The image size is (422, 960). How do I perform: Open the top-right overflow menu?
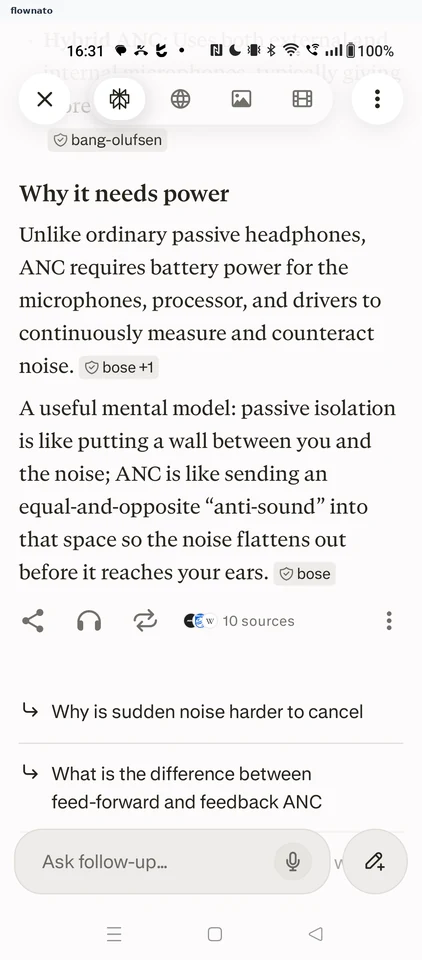point(377,99)
